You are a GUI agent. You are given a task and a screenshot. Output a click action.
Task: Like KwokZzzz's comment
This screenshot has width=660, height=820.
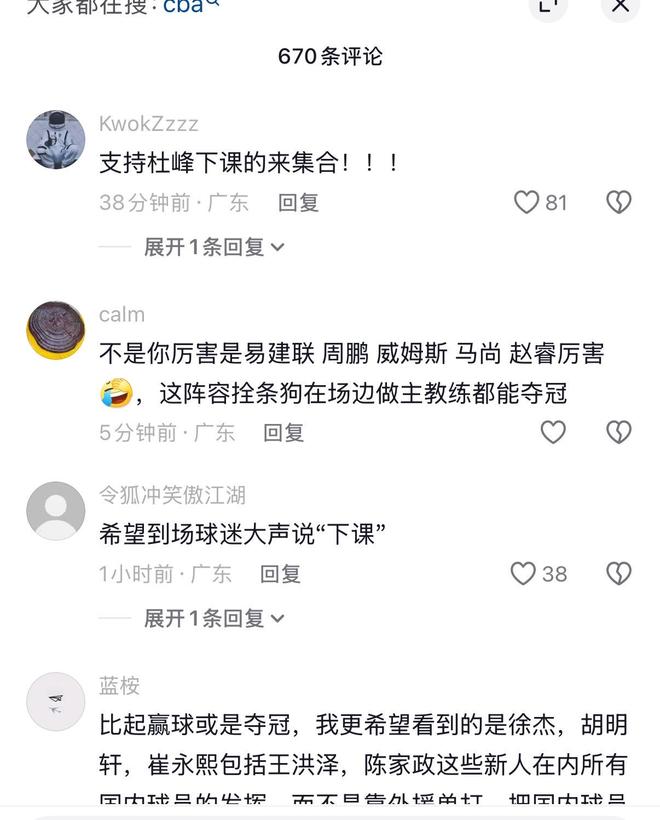pyautogui.click(x=527, y=202)
